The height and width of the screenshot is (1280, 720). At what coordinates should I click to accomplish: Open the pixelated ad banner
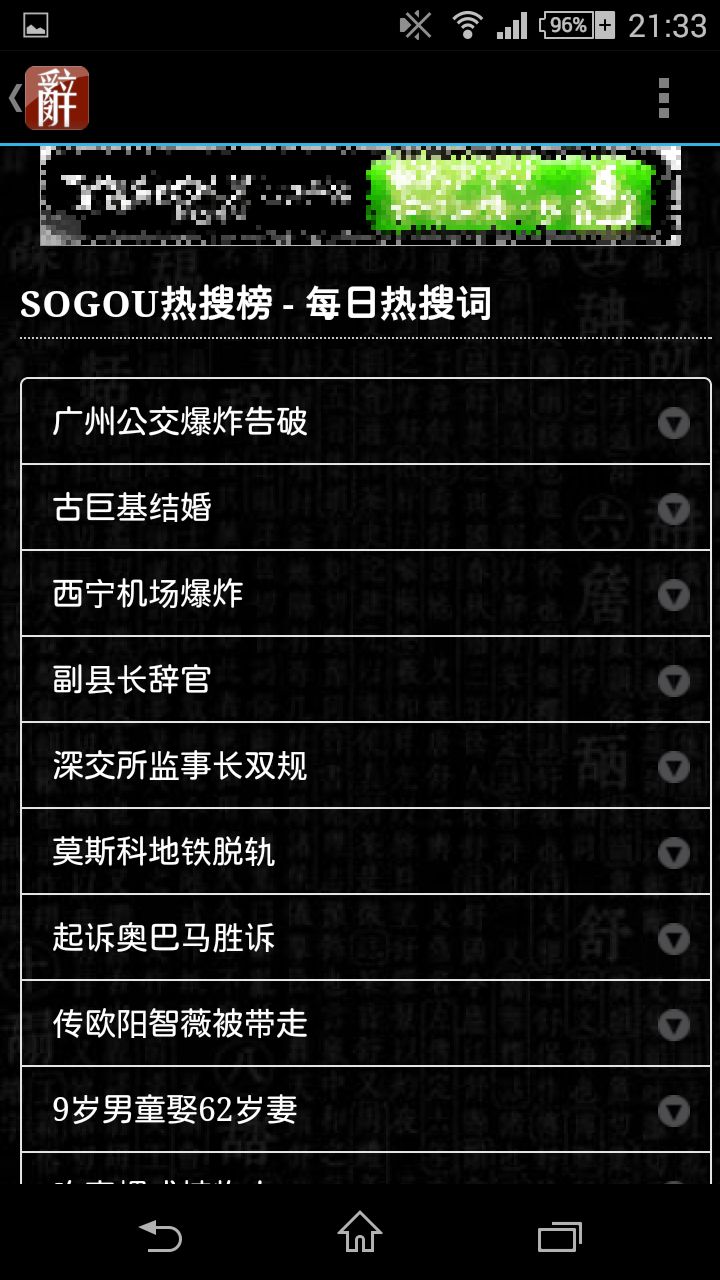pos(360,196)
